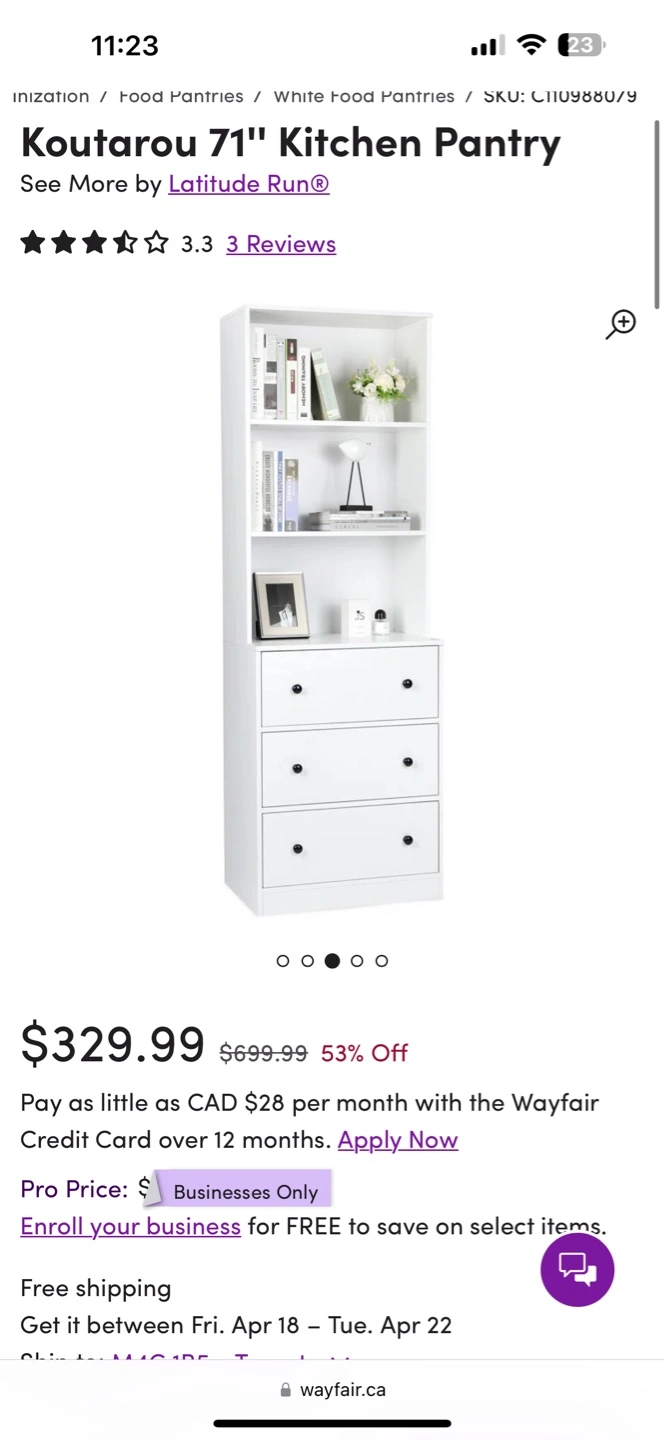Jump to the fifth image dot
This screenshot has width=665, height=1440.
pyautogui.click(x=382, y=961)
